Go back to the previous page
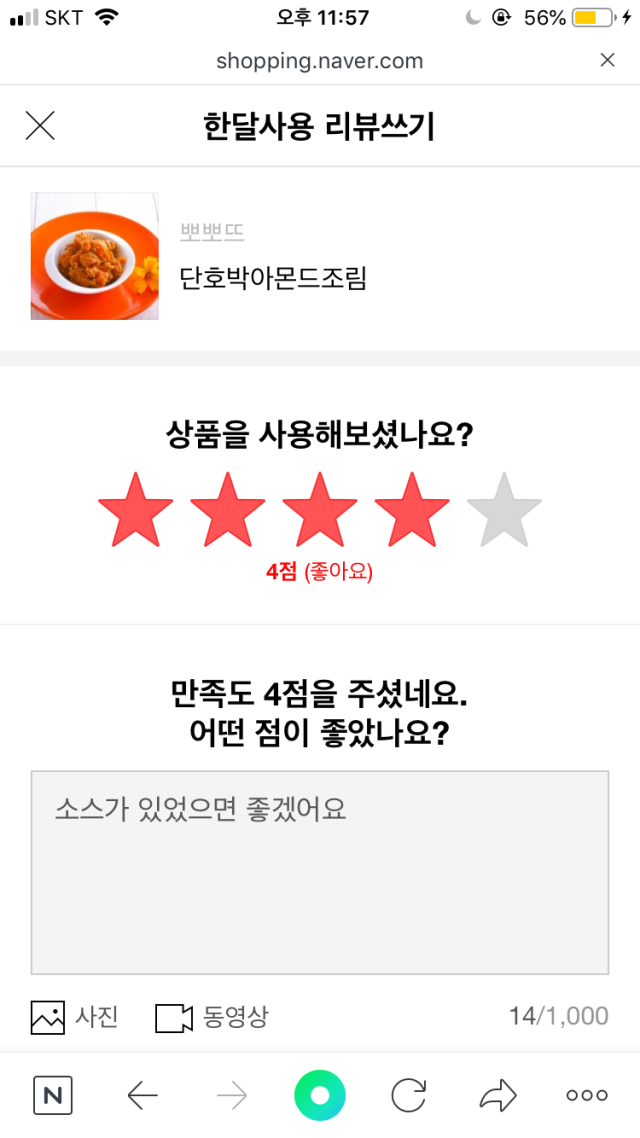640x1138 pixels. tap(142, 1096)
